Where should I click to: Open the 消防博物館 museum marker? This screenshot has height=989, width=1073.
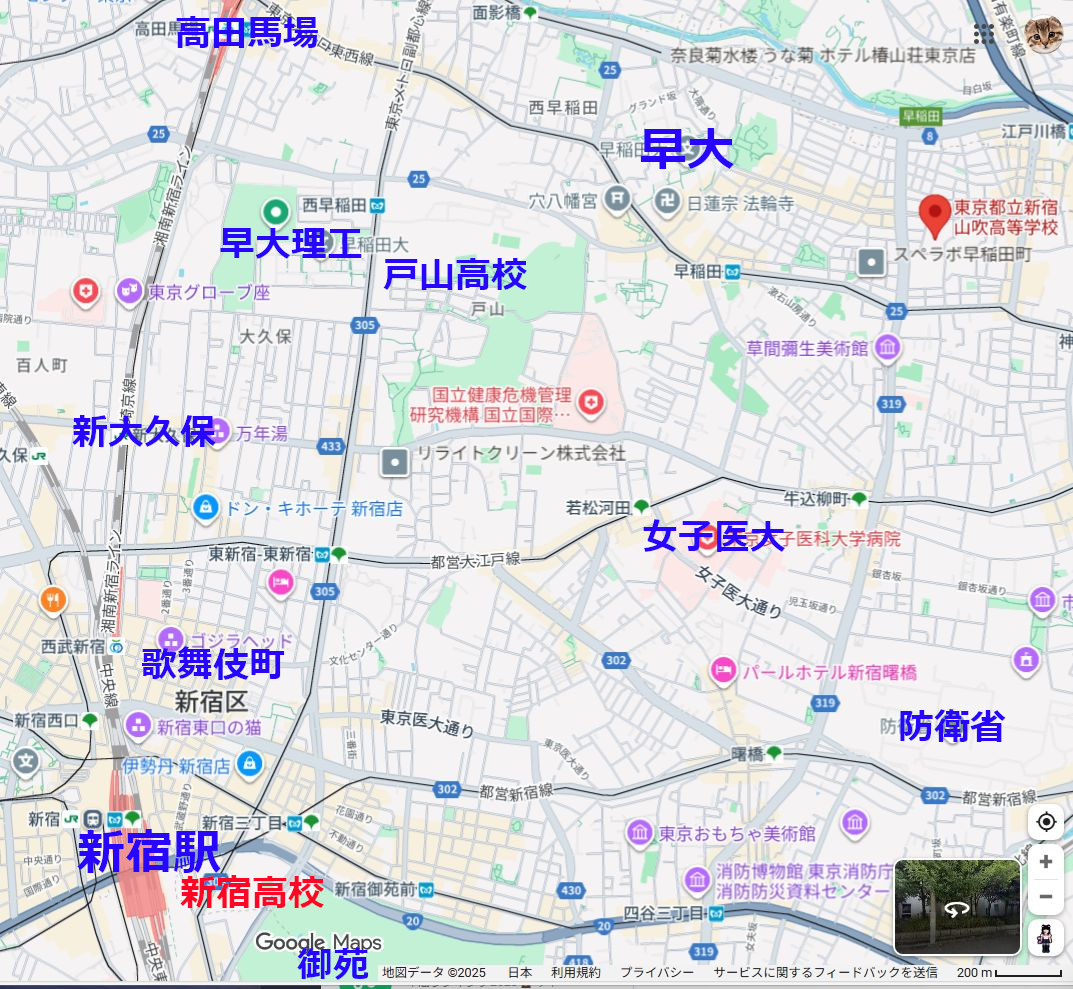[x=698, y=880]
